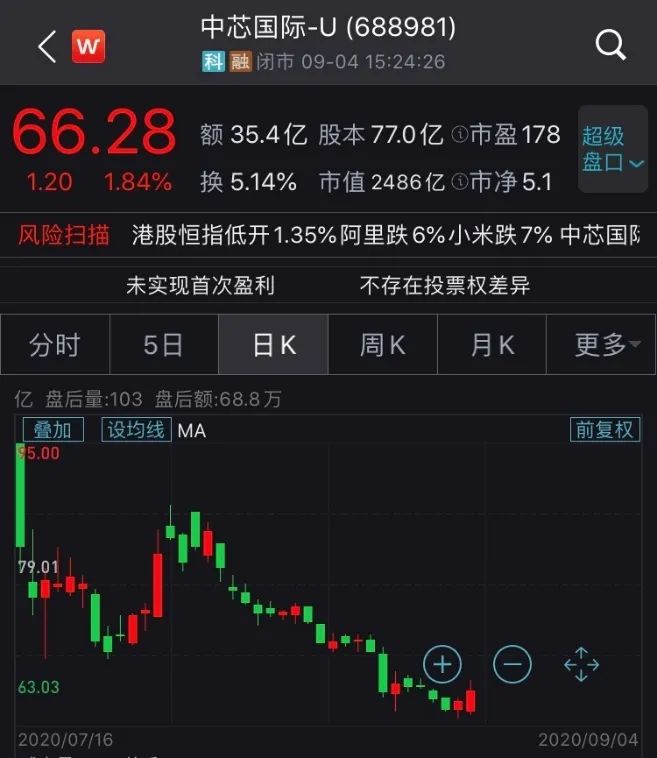Screen dimensions: 657x758
Task: Open 设均线 moving average settings
Action: pyautogui.click(x=136, y=430)
